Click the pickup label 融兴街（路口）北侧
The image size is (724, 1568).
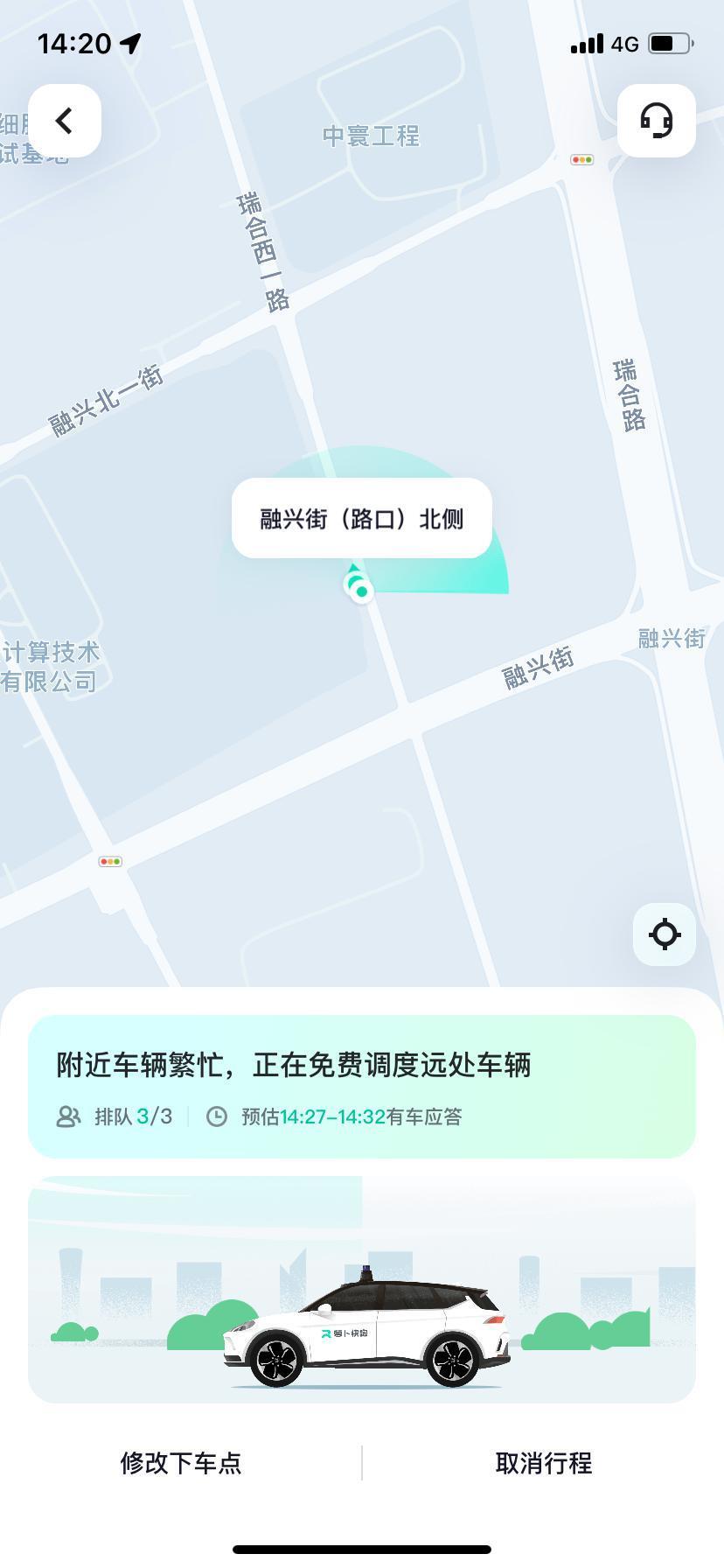(361, 518)
